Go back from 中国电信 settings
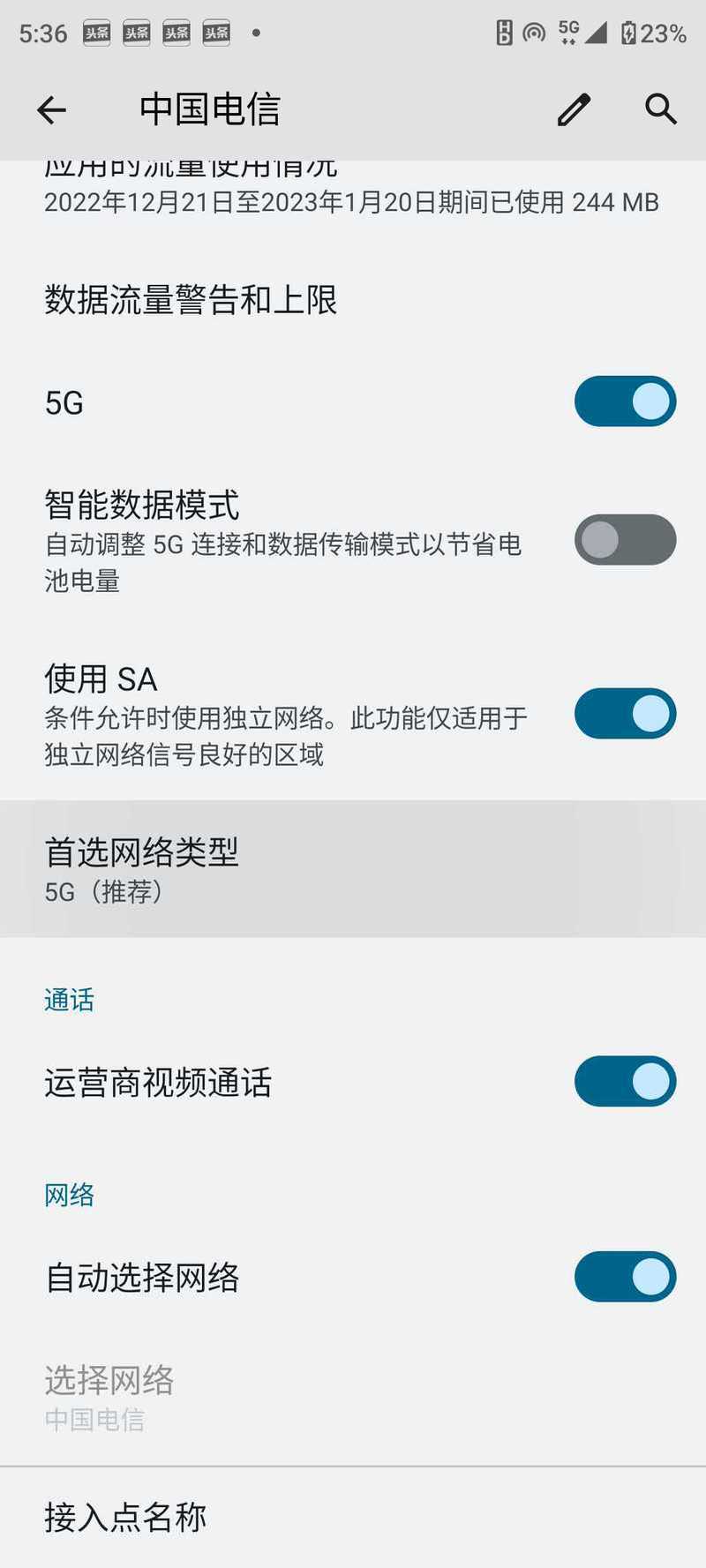The height and width of the screenshot is (1568, 706). point(51,110)
